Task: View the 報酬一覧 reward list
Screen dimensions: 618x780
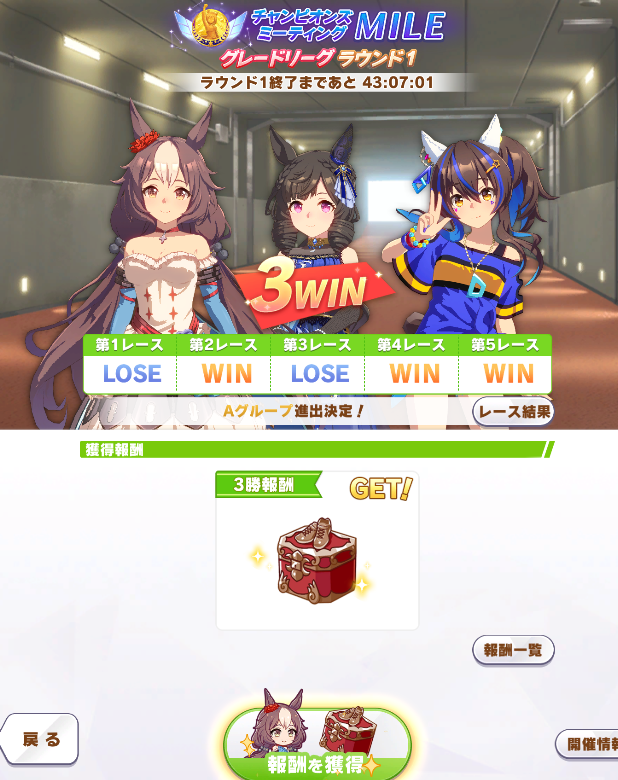Action: click(512, 650)
